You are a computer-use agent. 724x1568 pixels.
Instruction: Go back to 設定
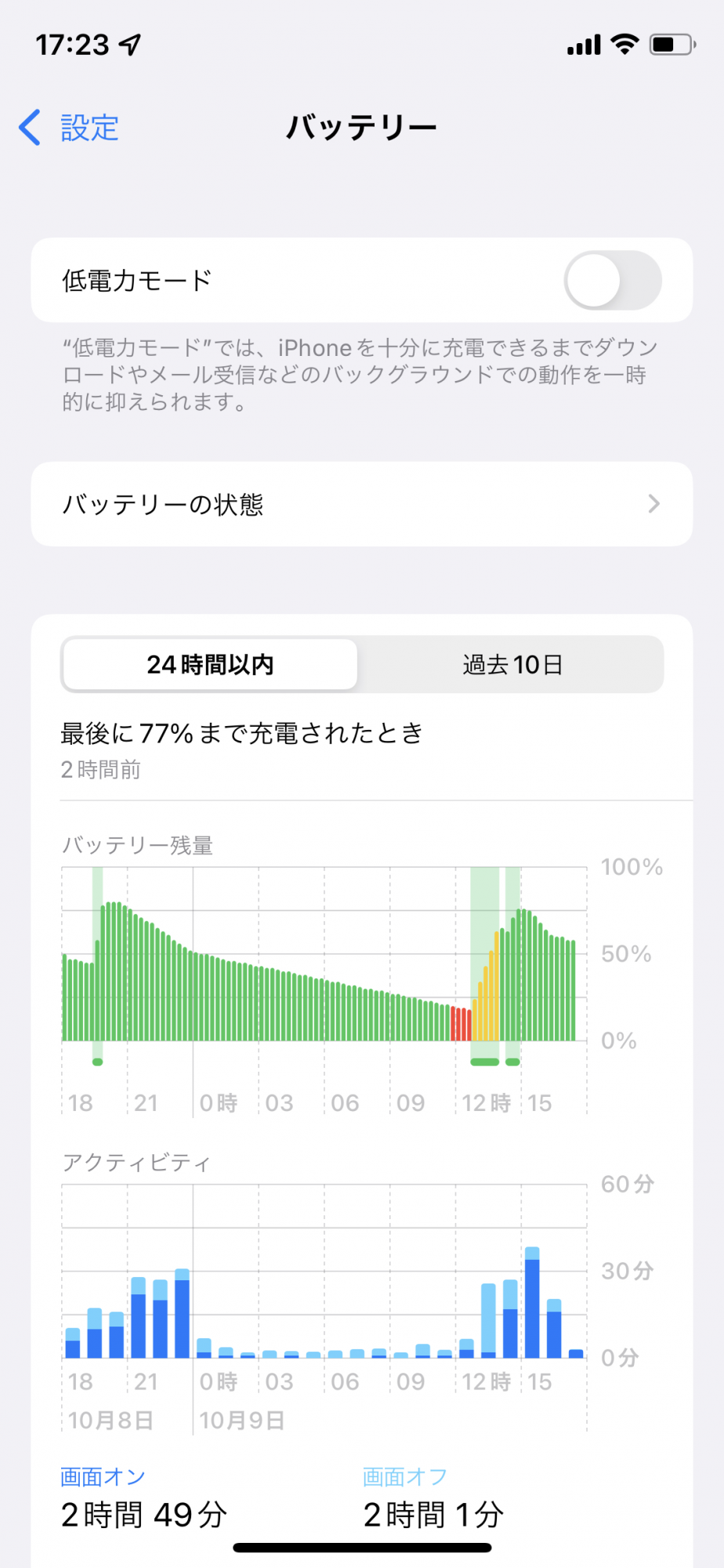point(70,128)
